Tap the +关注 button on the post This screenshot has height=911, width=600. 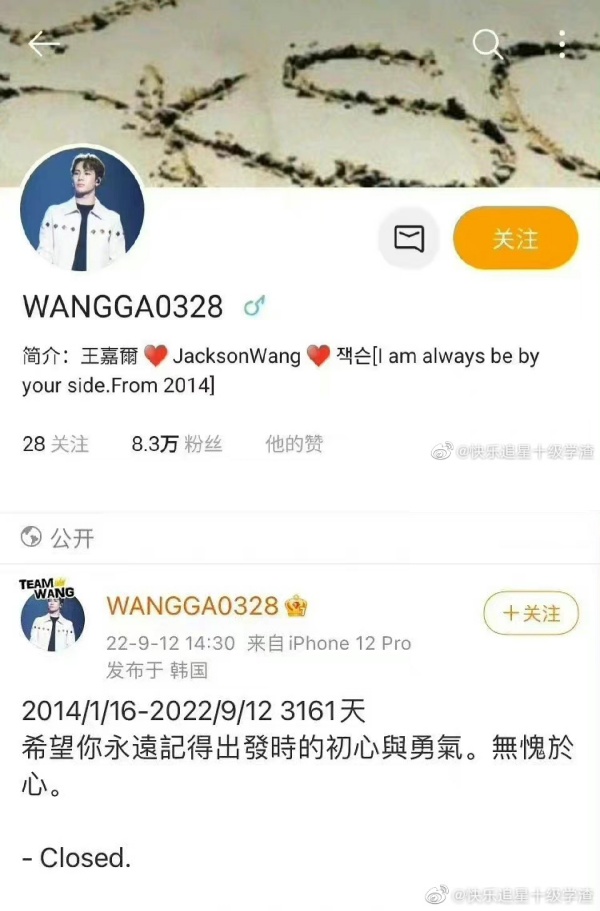pos(531,613)
